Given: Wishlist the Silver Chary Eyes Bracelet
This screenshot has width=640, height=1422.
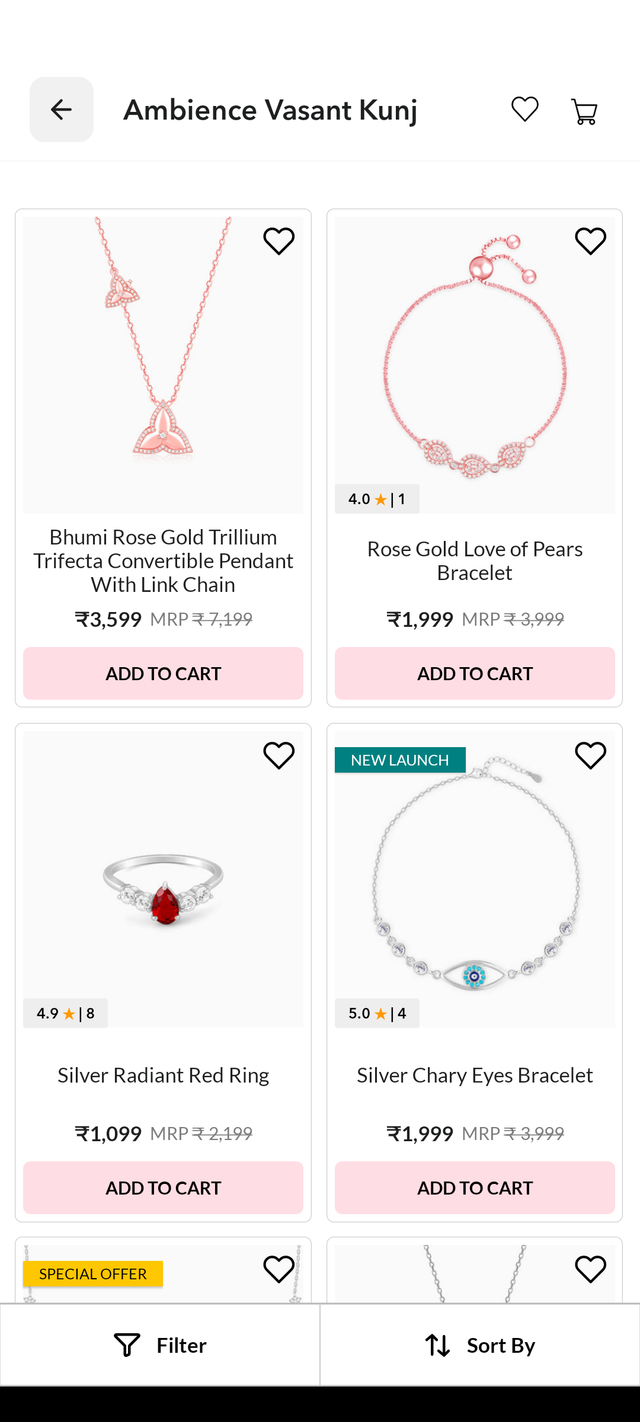Looking at the screenshot, I should 591,755.
